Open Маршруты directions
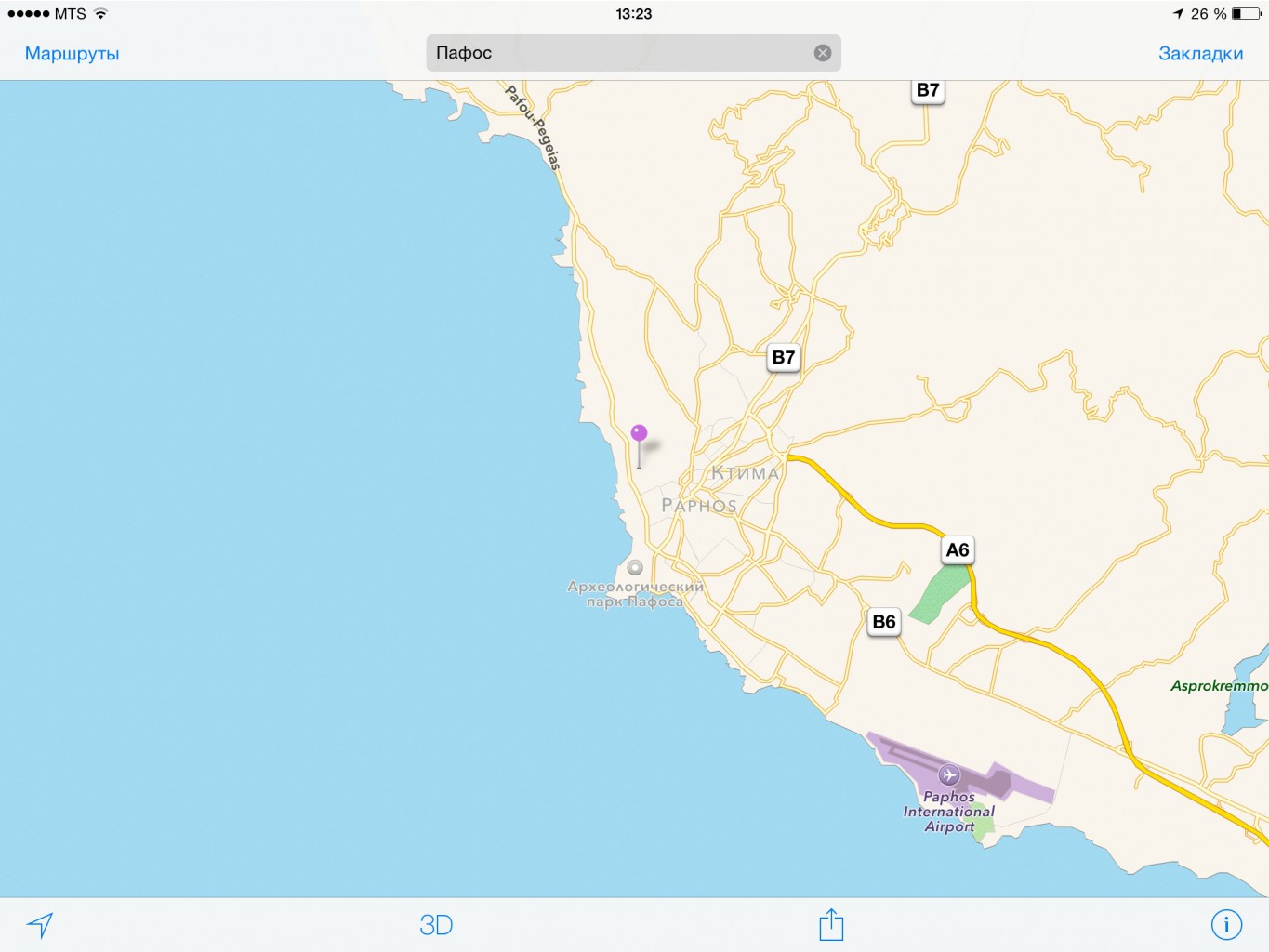Image resolution: width=1269 pixels, height=952 pixels. 72,53
